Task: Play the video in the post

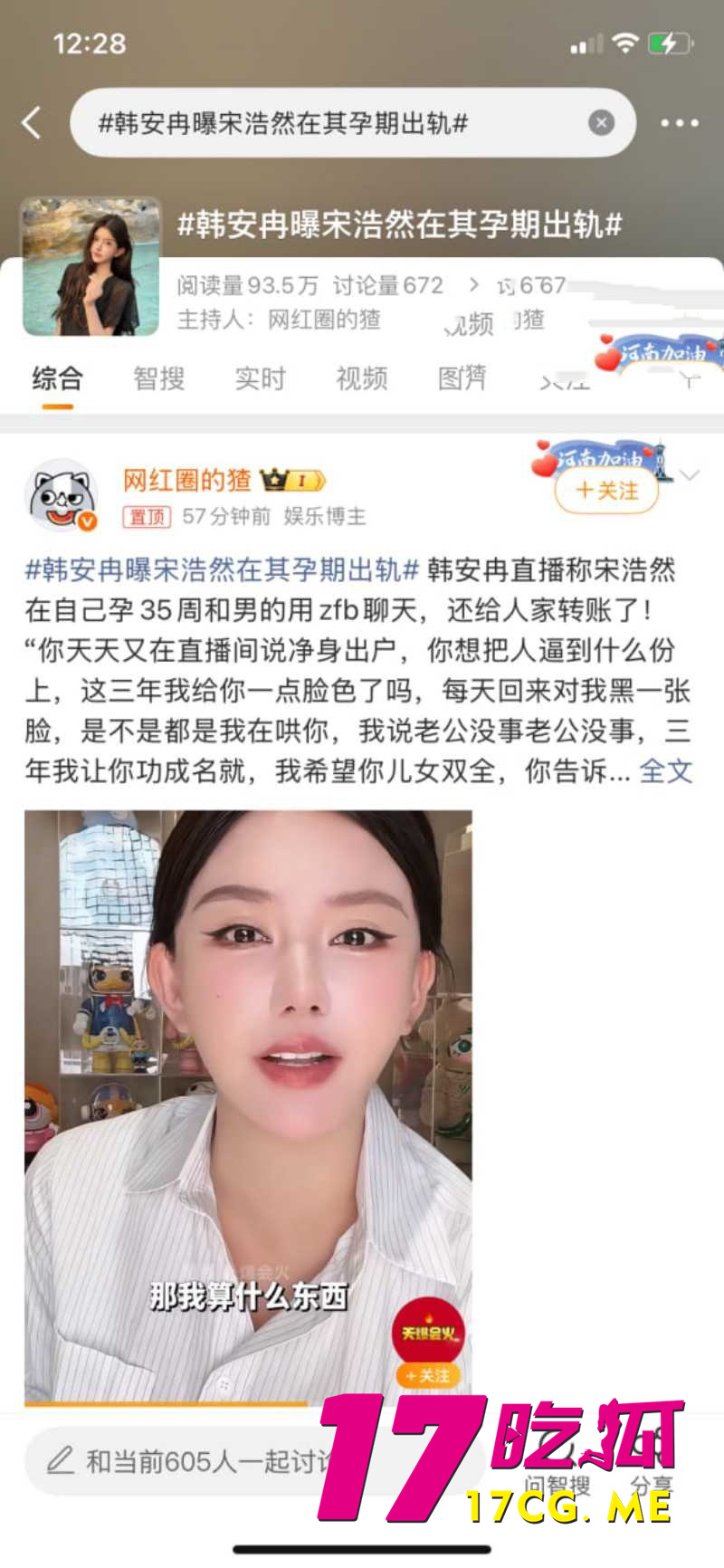Action: [x=248, y=1104]
